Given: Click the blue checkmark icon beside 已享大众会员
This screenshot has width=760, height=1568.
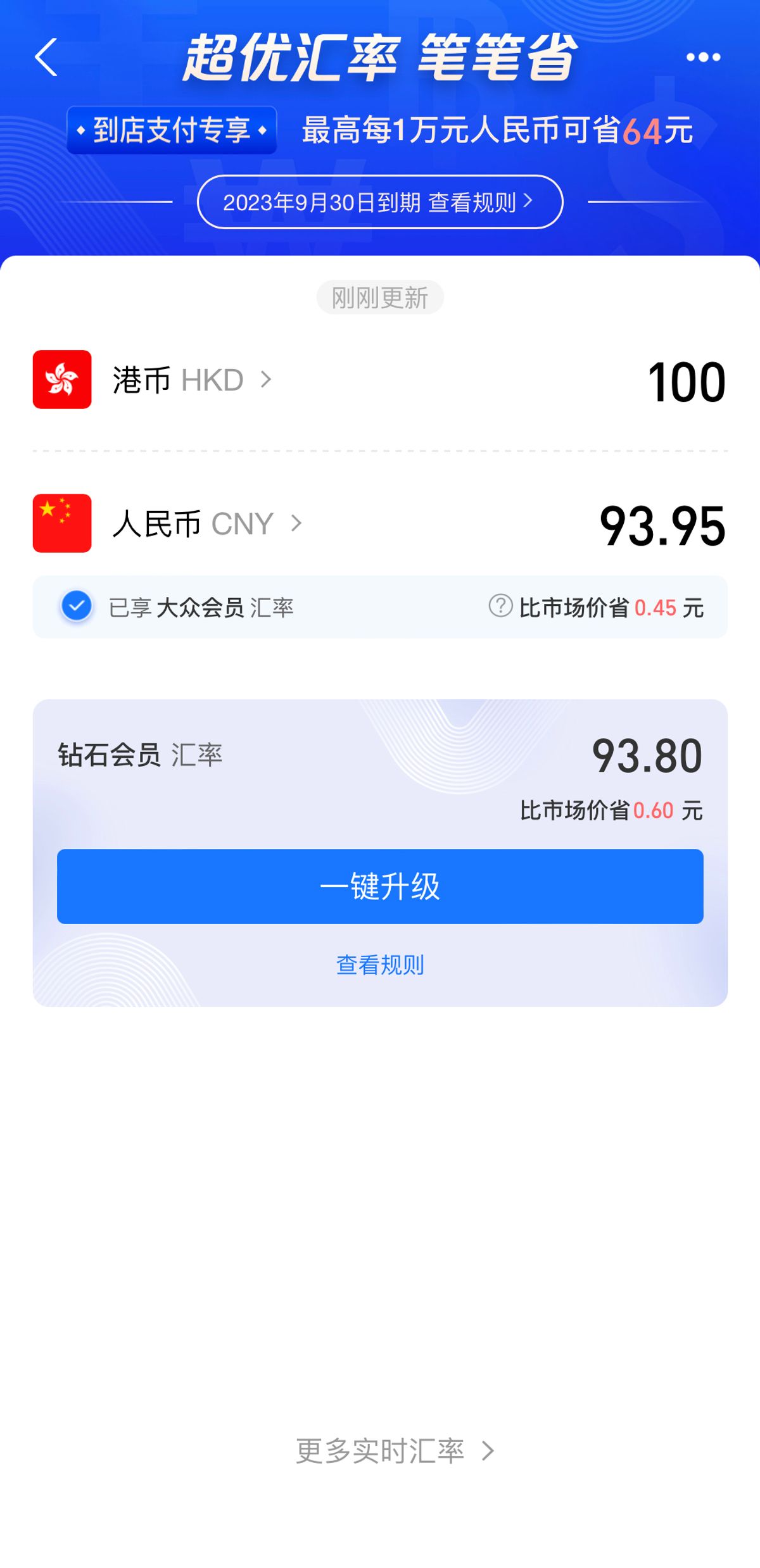Looking at the screenshot, I should [x=76, y=606].
